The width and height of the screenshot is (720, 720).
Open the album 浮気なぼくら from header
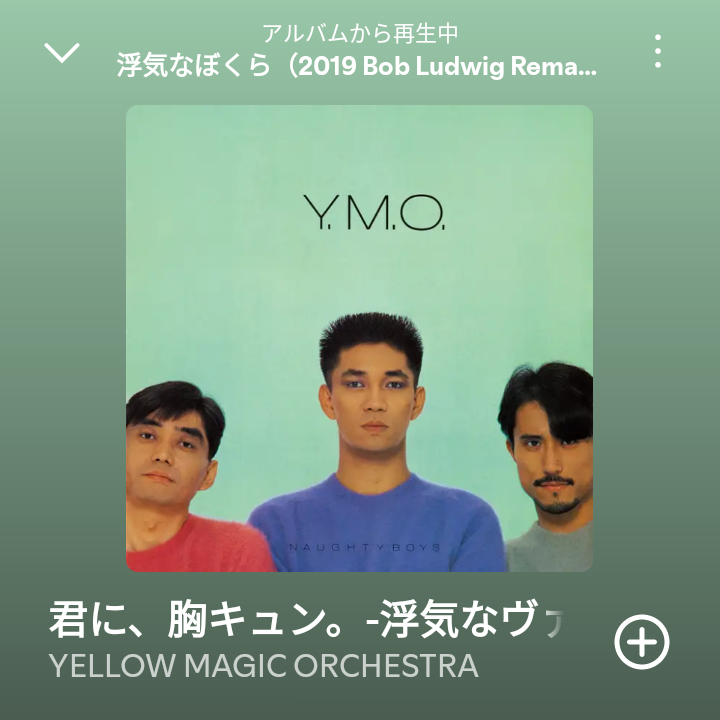357,69
